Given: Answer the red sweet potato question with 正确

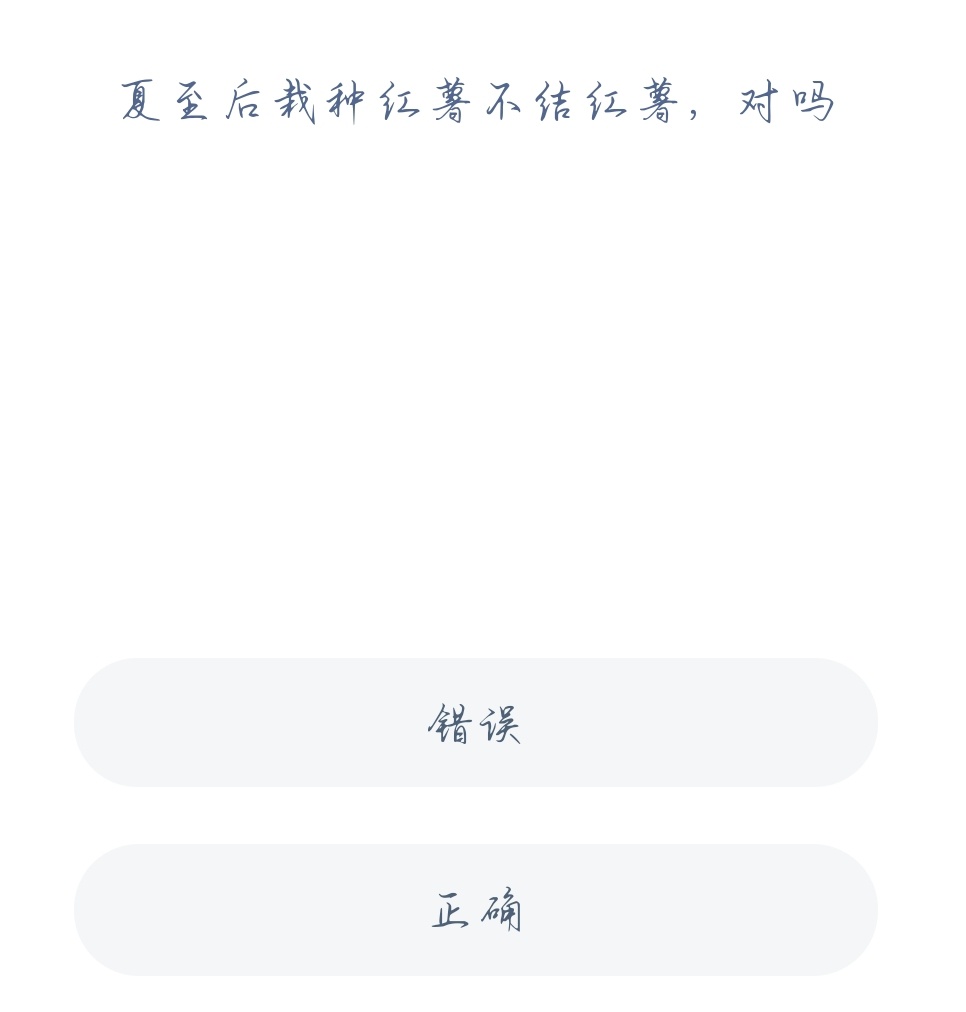Looking at the screenshot, I should click(x=475, y=910).
